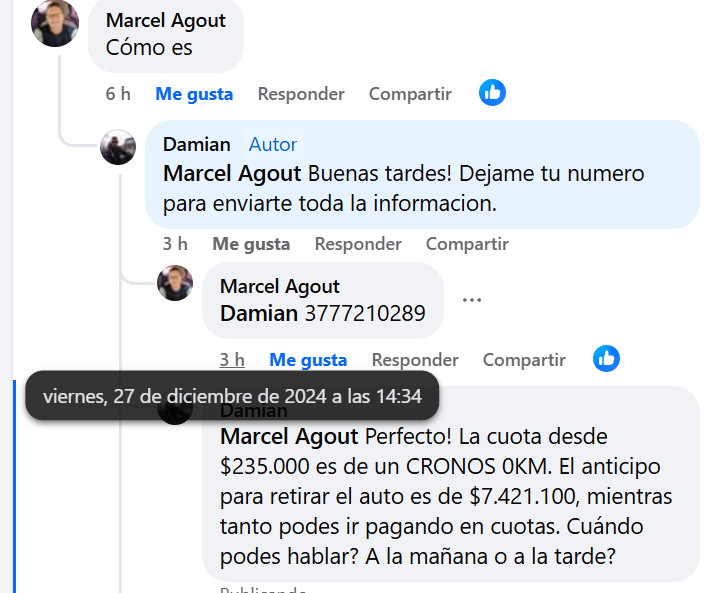Image resolution: width=724 pixels, height=593 pixels.
Task: Tap Marcel Agout mention in Damian's "Buenas tardes" reply
Action: tap(232, 174)
